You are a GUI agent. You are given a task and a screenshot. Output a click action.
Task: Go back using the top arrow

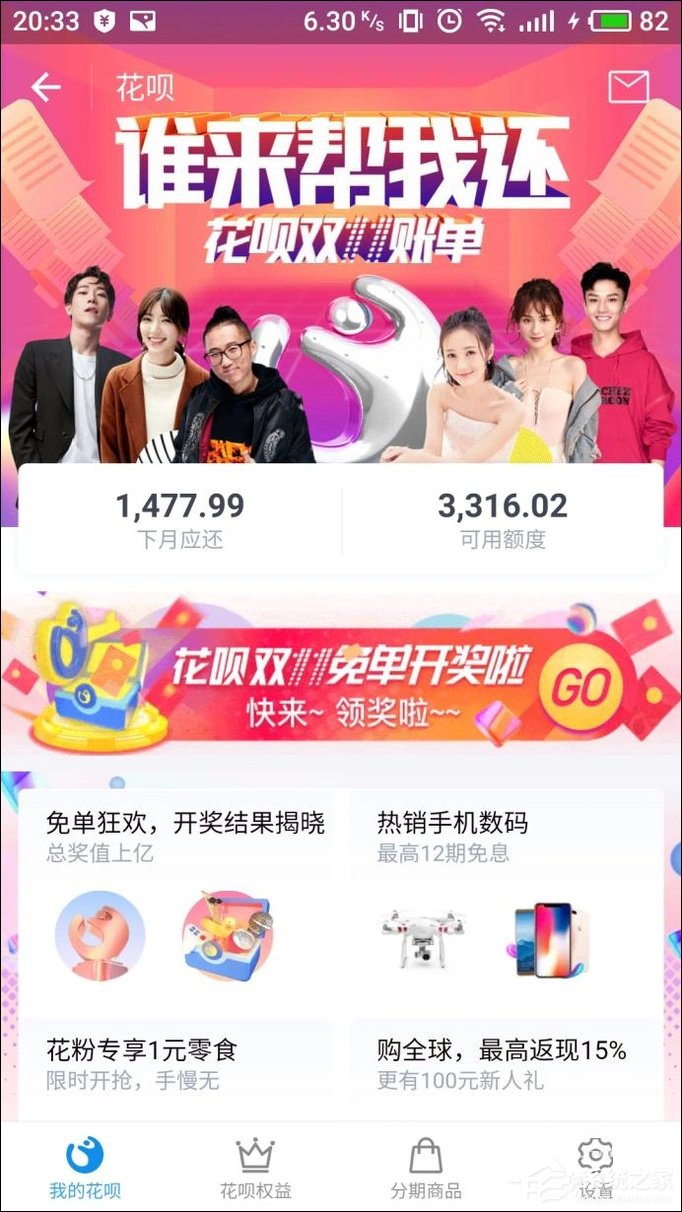point(46,88)
